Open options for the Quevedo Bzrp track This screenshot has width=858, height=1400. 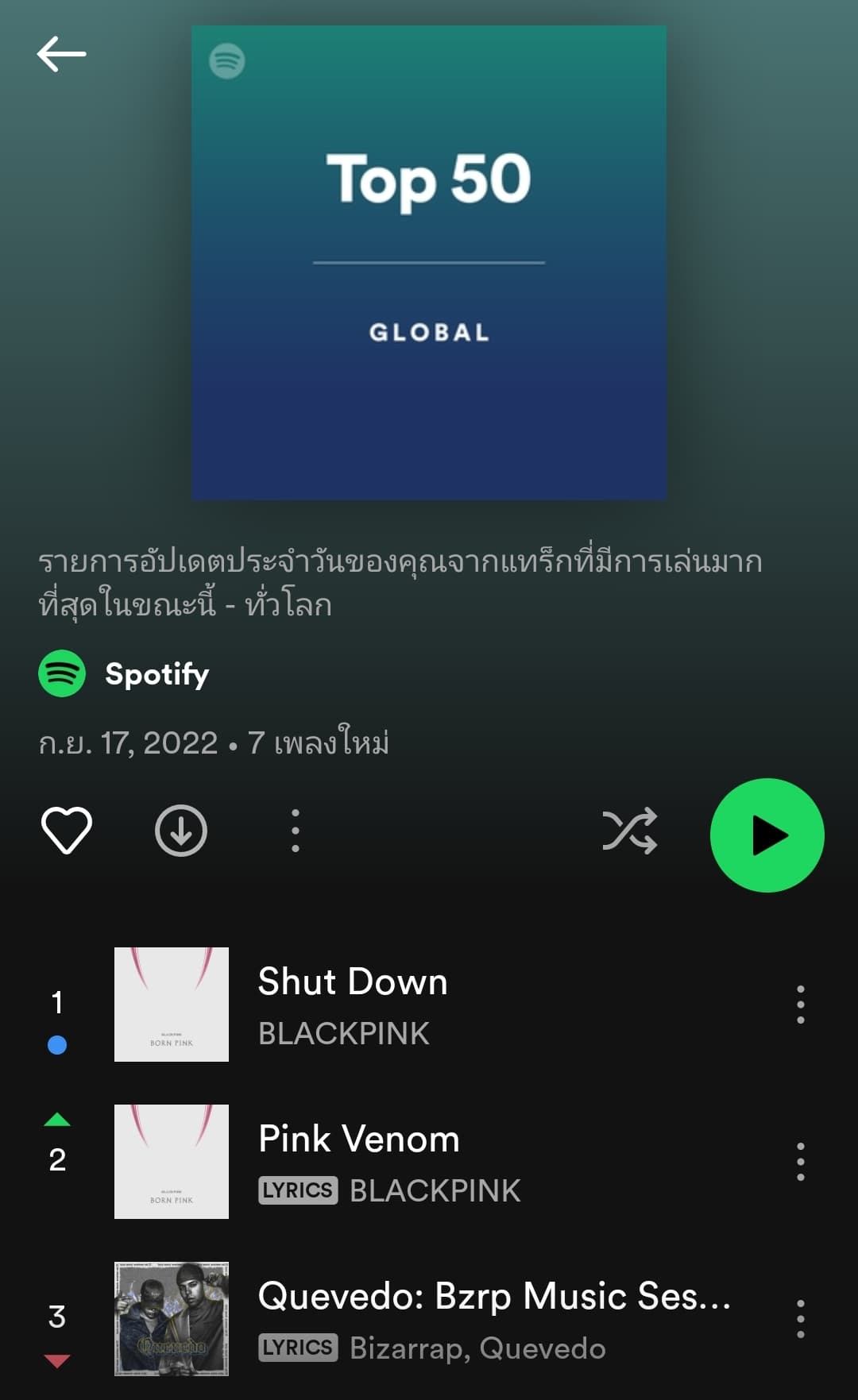(800, 1318)
